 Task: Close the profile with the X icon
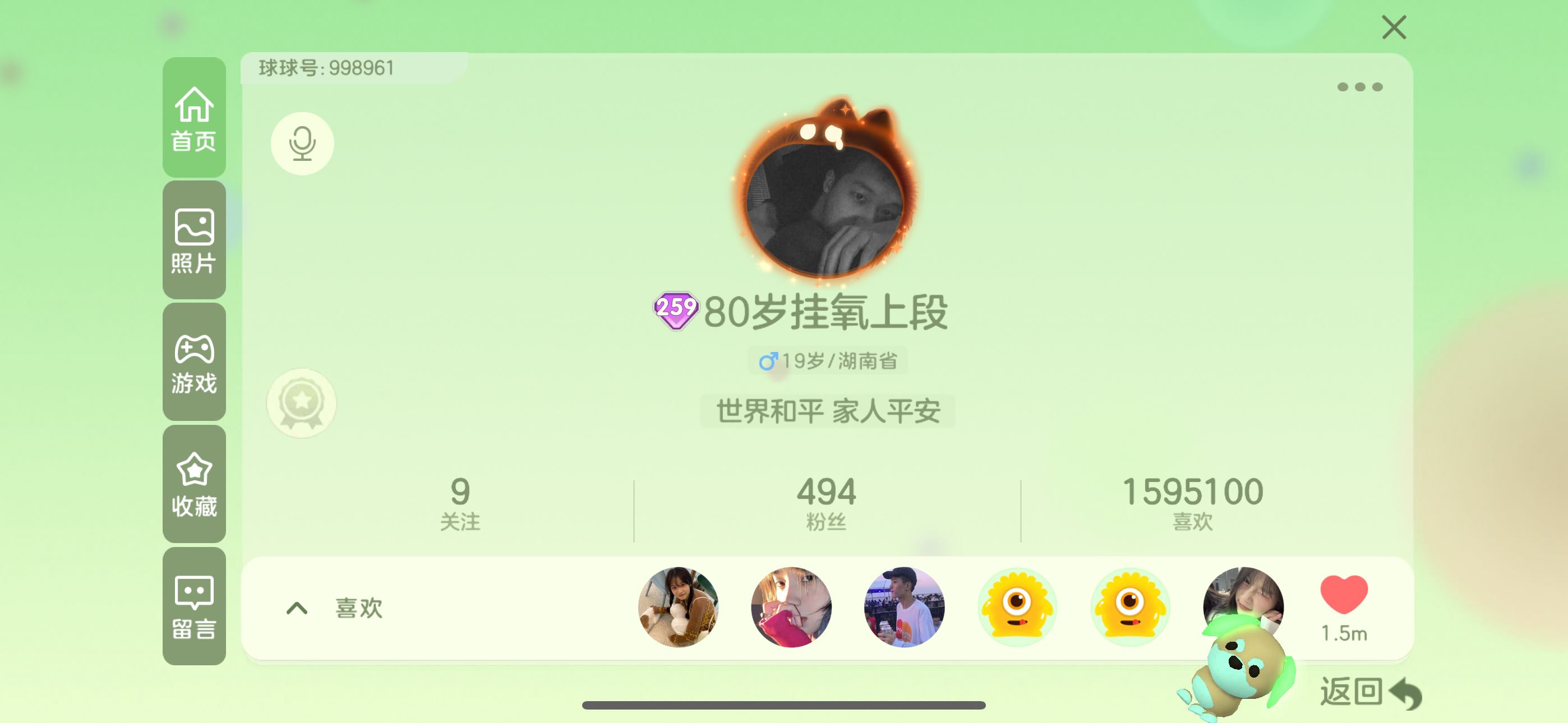coord(1393,27)
